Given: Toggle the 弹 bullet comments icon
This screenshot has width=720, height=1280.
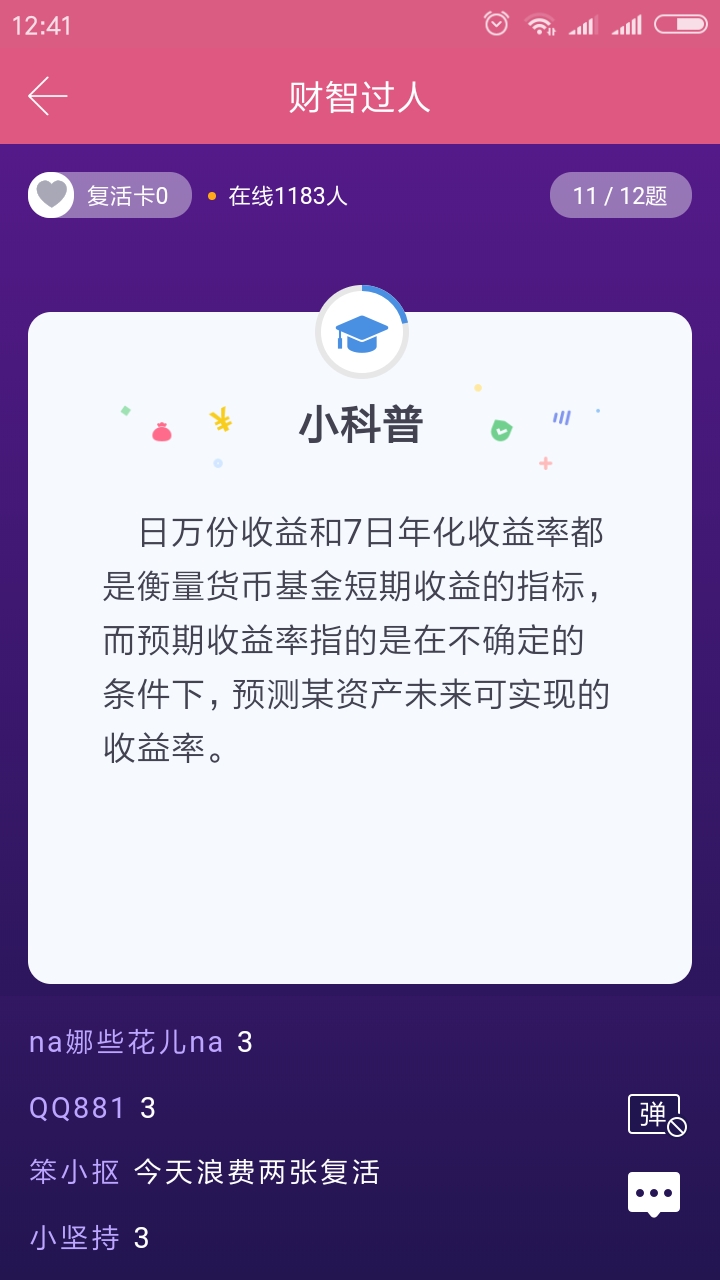Looking at the screenshot, I should coord(656,1115).
